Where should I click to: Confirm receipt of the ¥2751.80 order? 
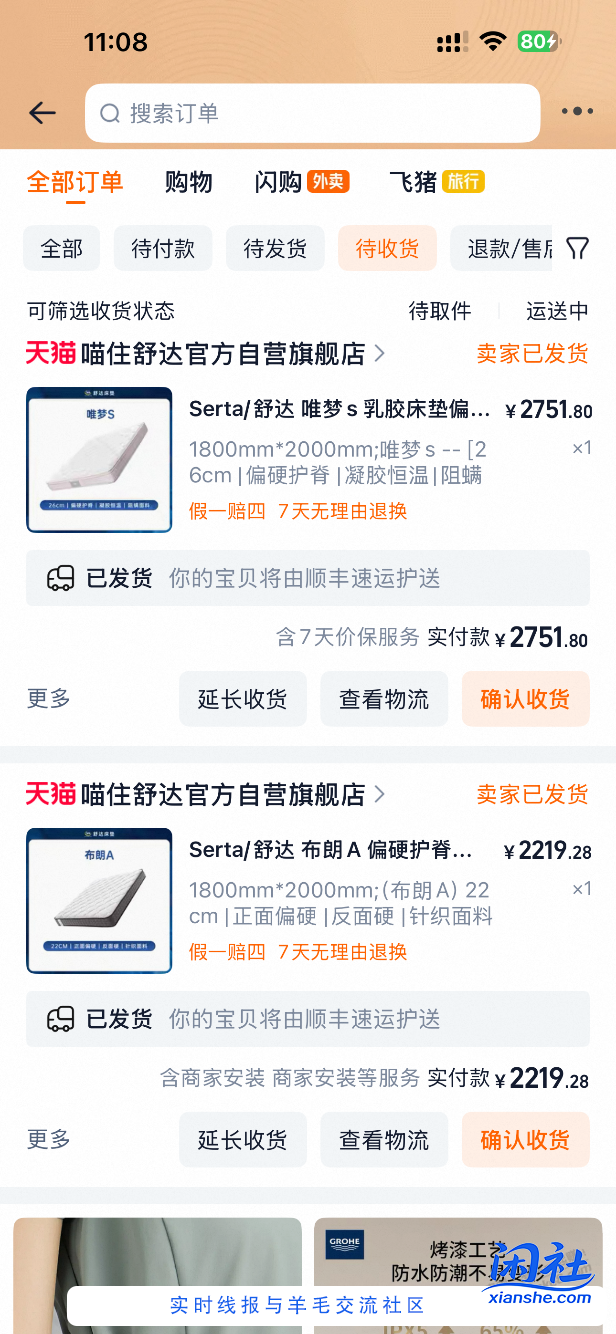click(x=525, y=699)
